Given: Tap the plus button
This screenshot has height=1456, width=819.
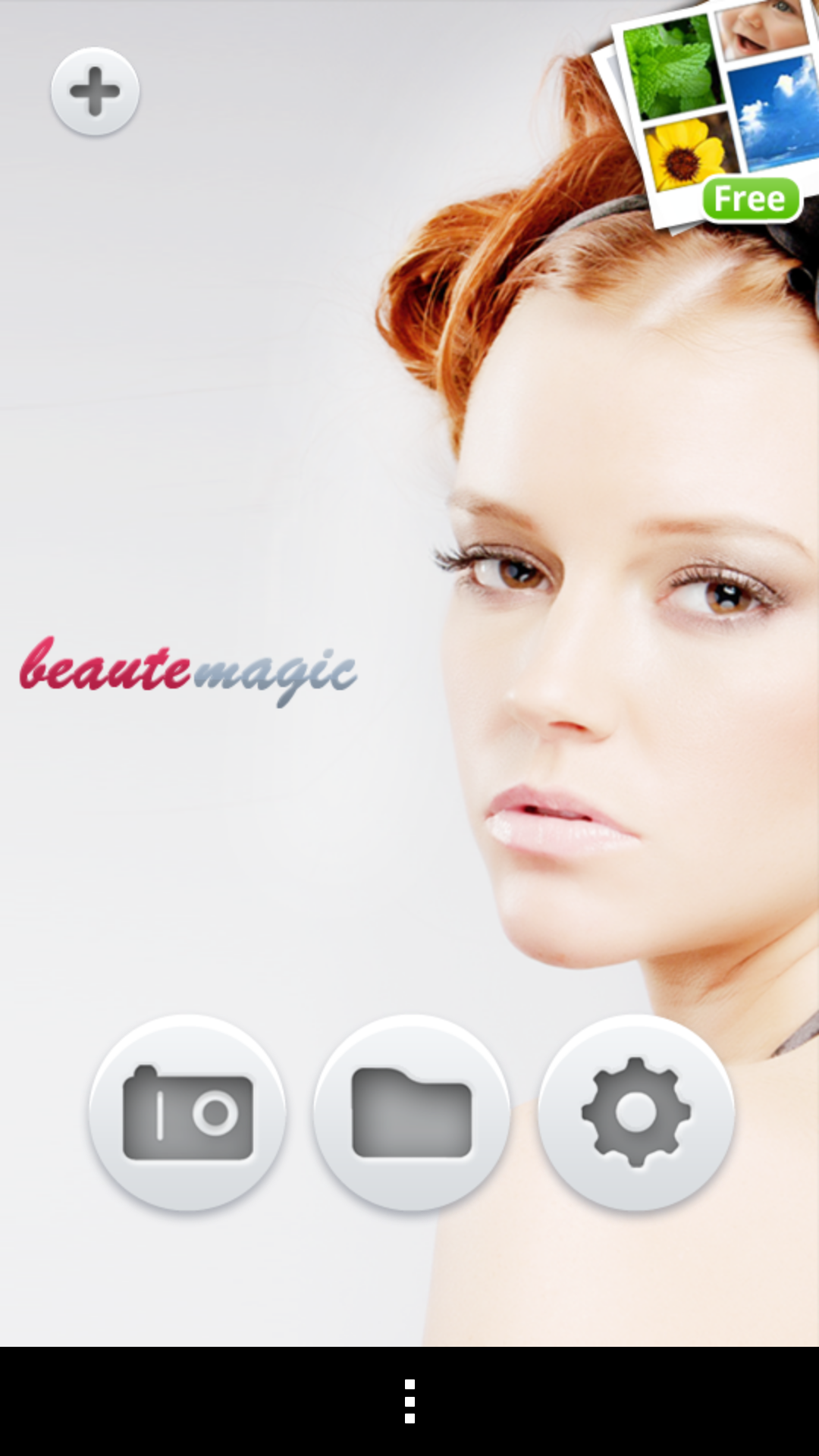Looking at the screenshot, I should (95, 92).
